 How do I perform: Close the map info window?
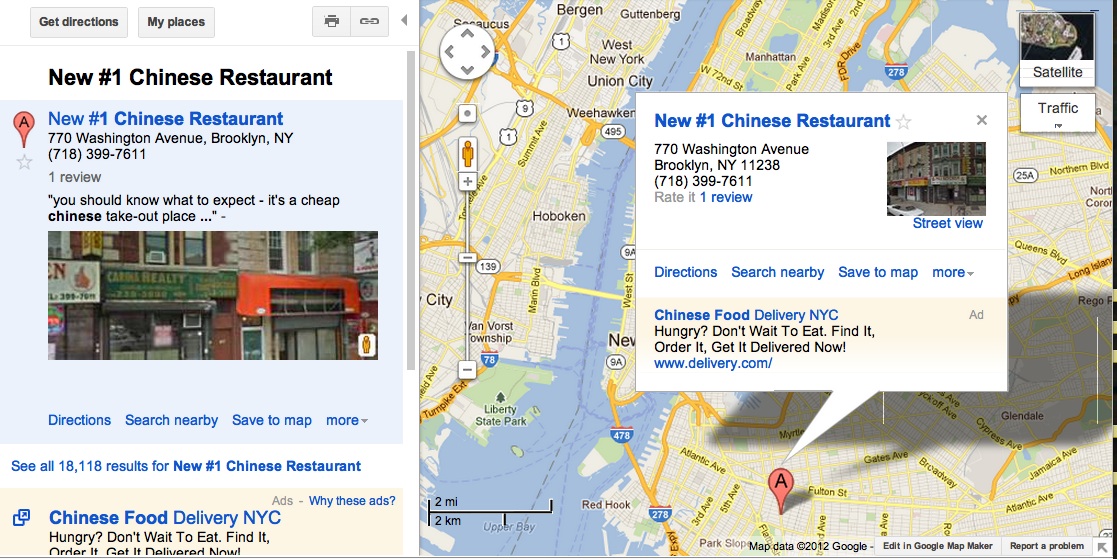pos(981,120)
